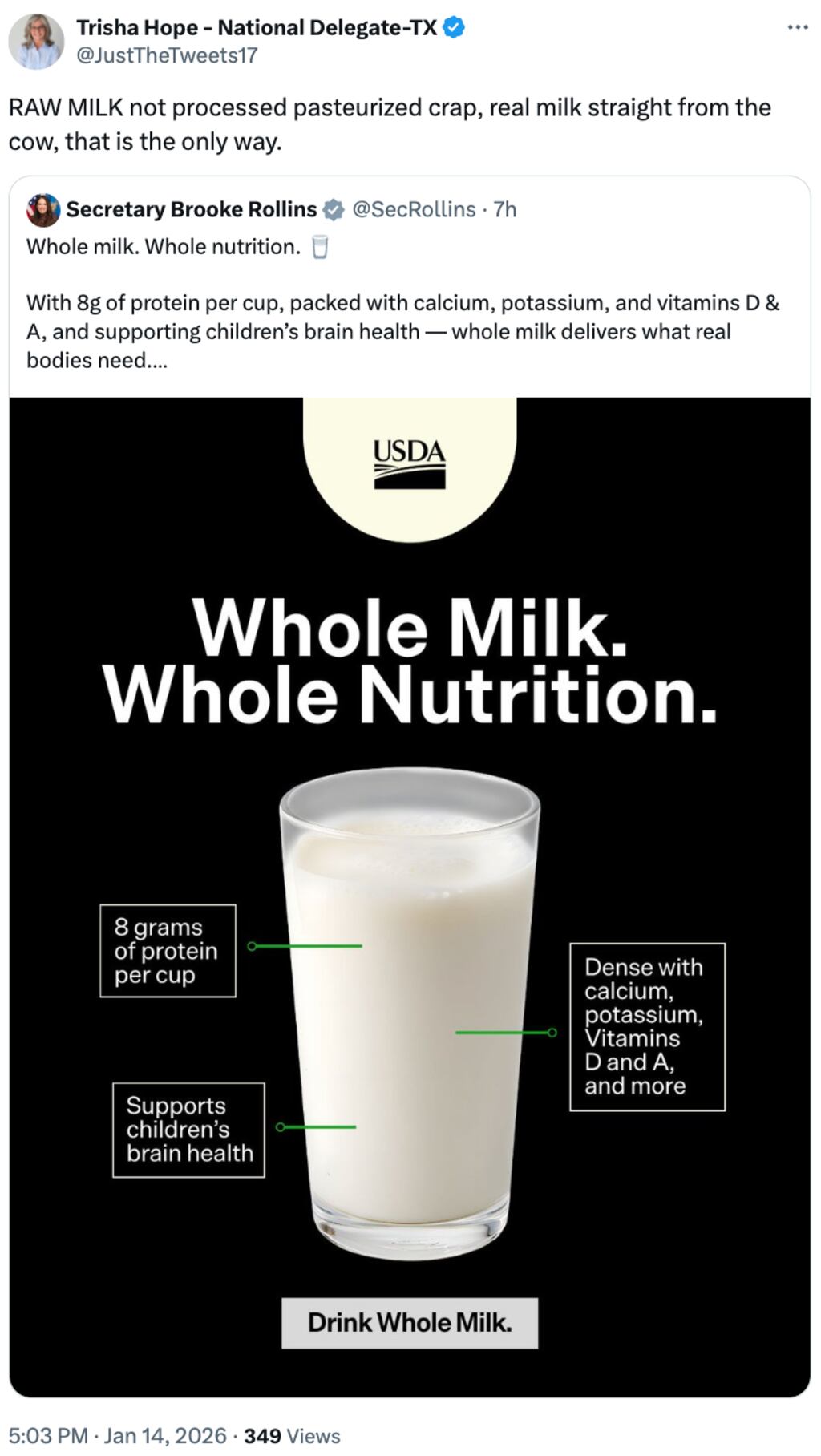The height and width of the screenshot is (1456, 821).
Task: Click the 'Supports children's brain health' callout
Action: (x=189, y=1131)
